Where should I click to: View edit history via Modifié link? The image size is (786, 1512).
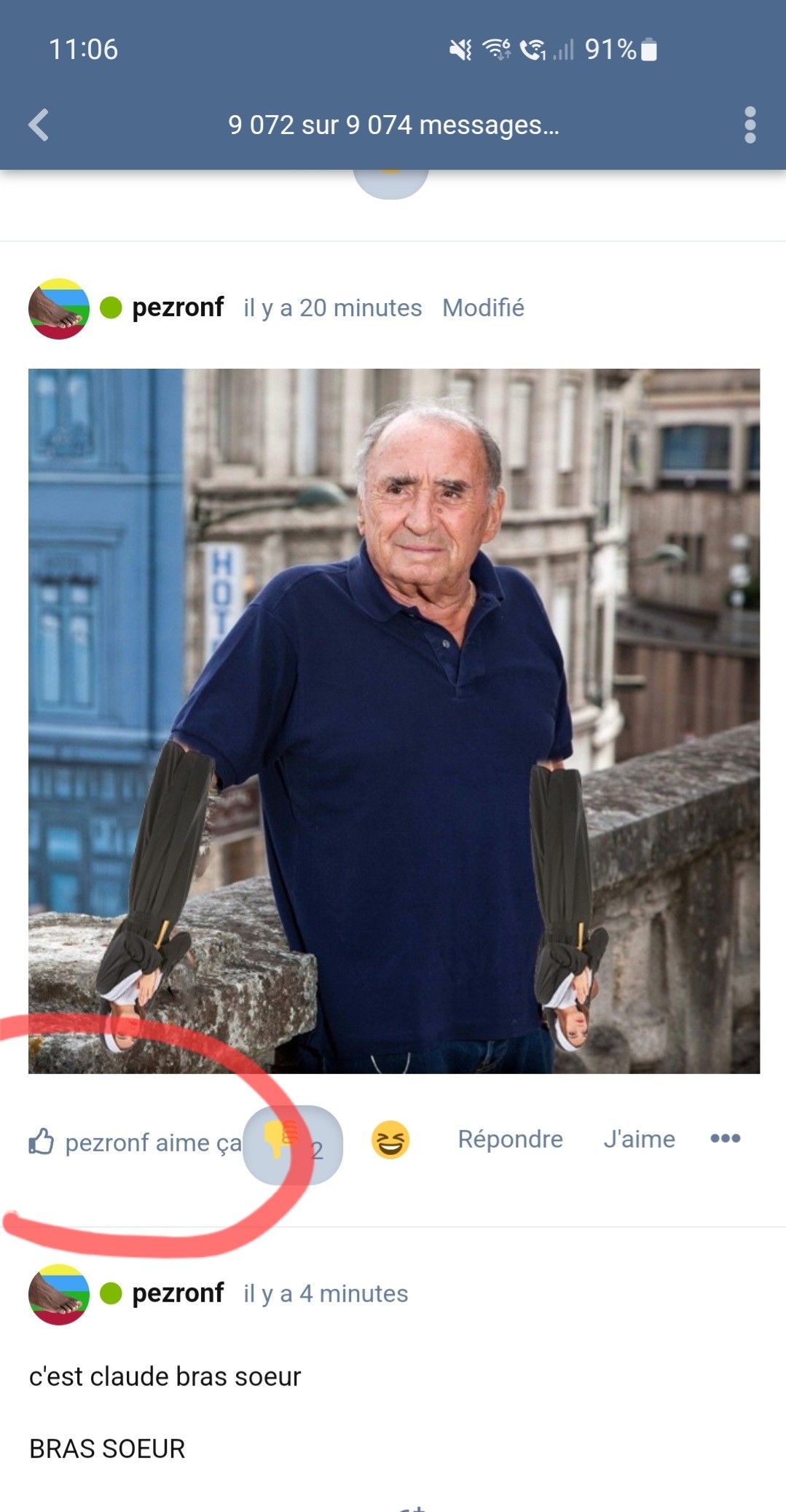[483, 308]
